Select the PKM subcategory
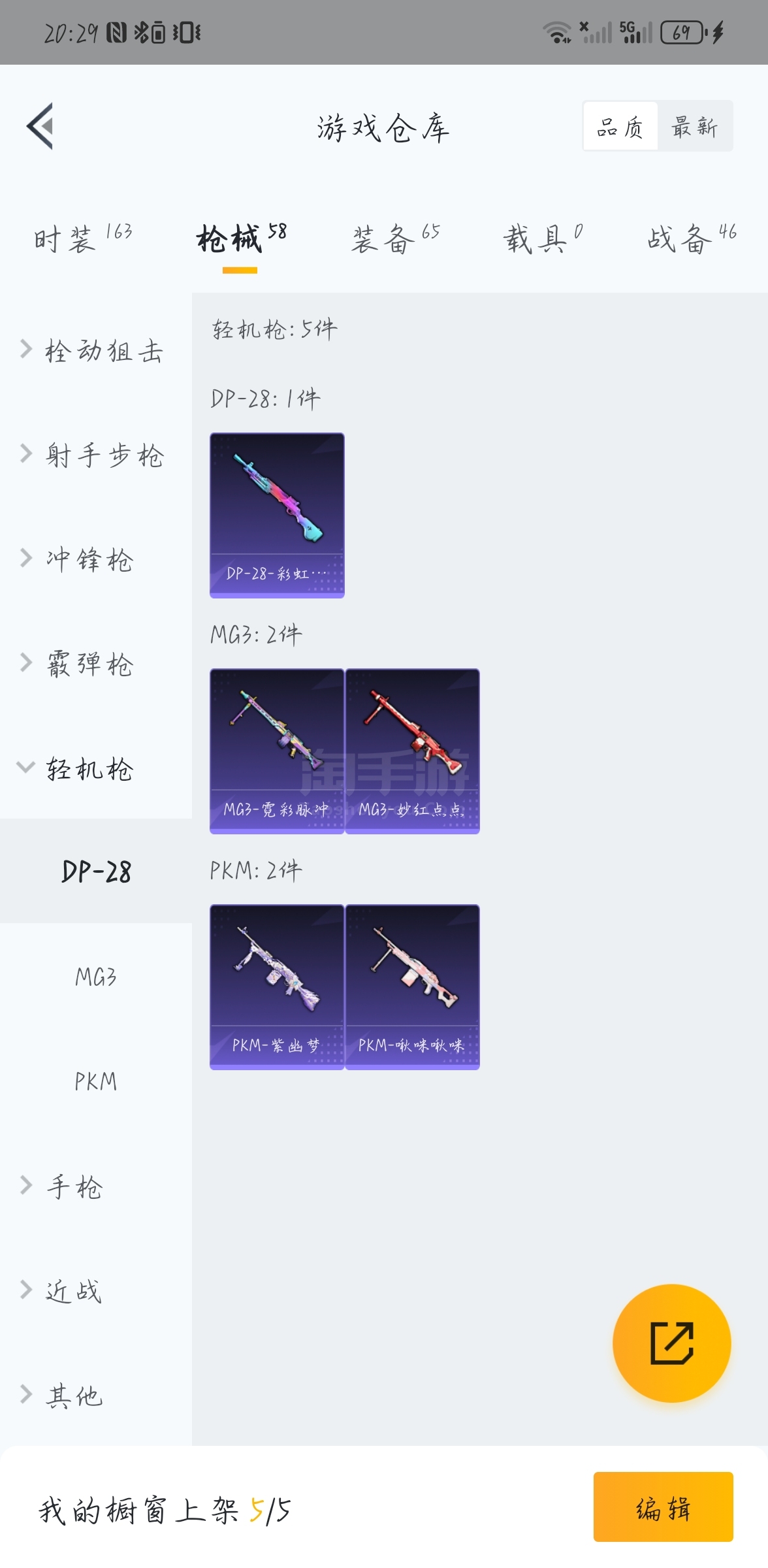This screenshot has width=768, height=1568. (95, 1082)
